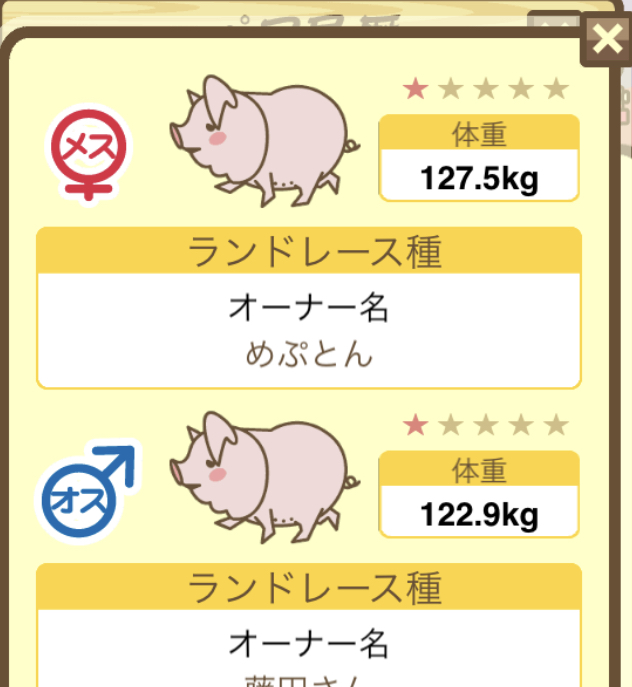Close the pig details popup
The image size is (632, 687).
pos(607,40)
